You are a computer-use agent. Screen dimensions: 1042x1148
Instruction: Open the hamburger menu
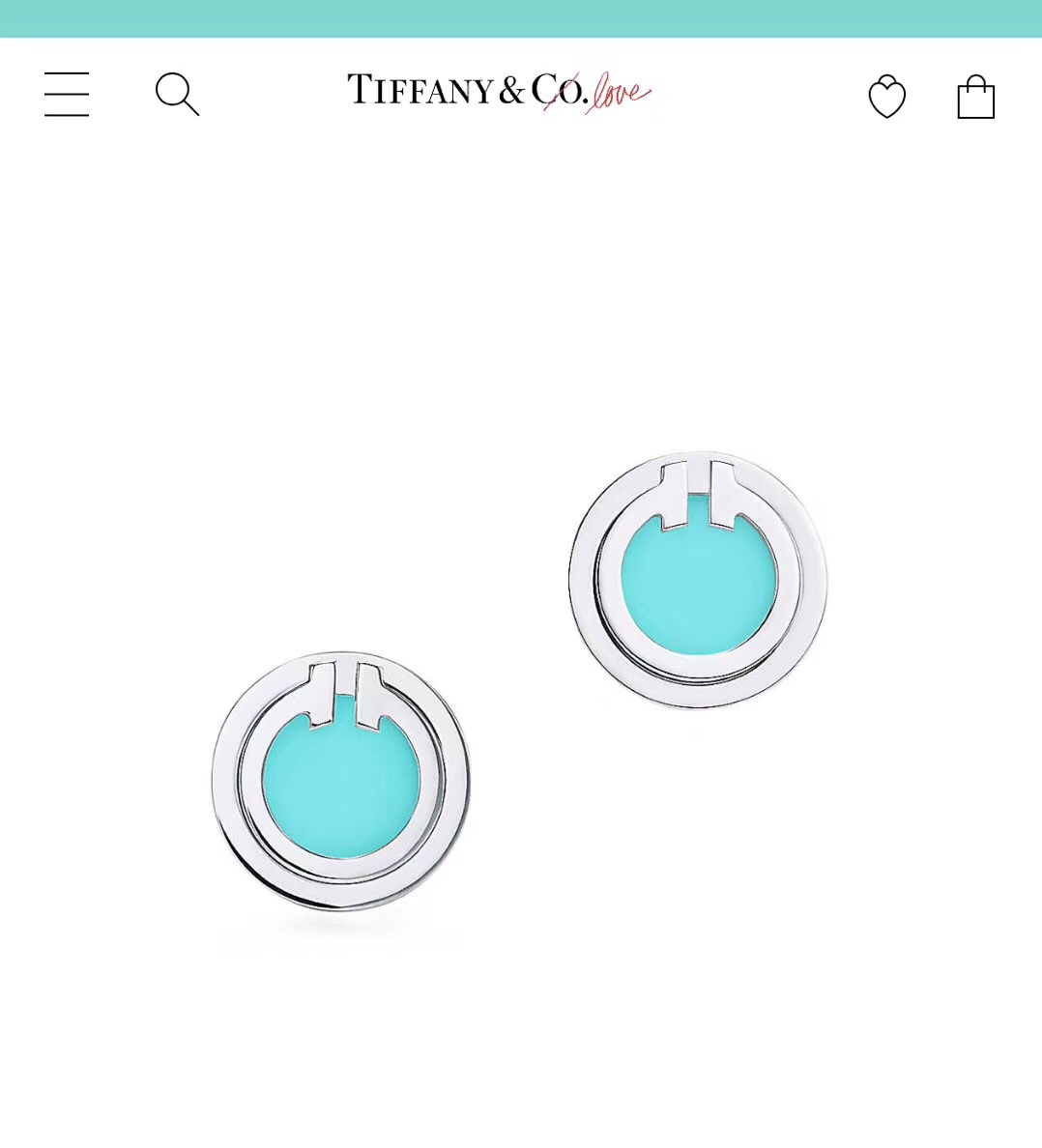(x=67, y=95)
